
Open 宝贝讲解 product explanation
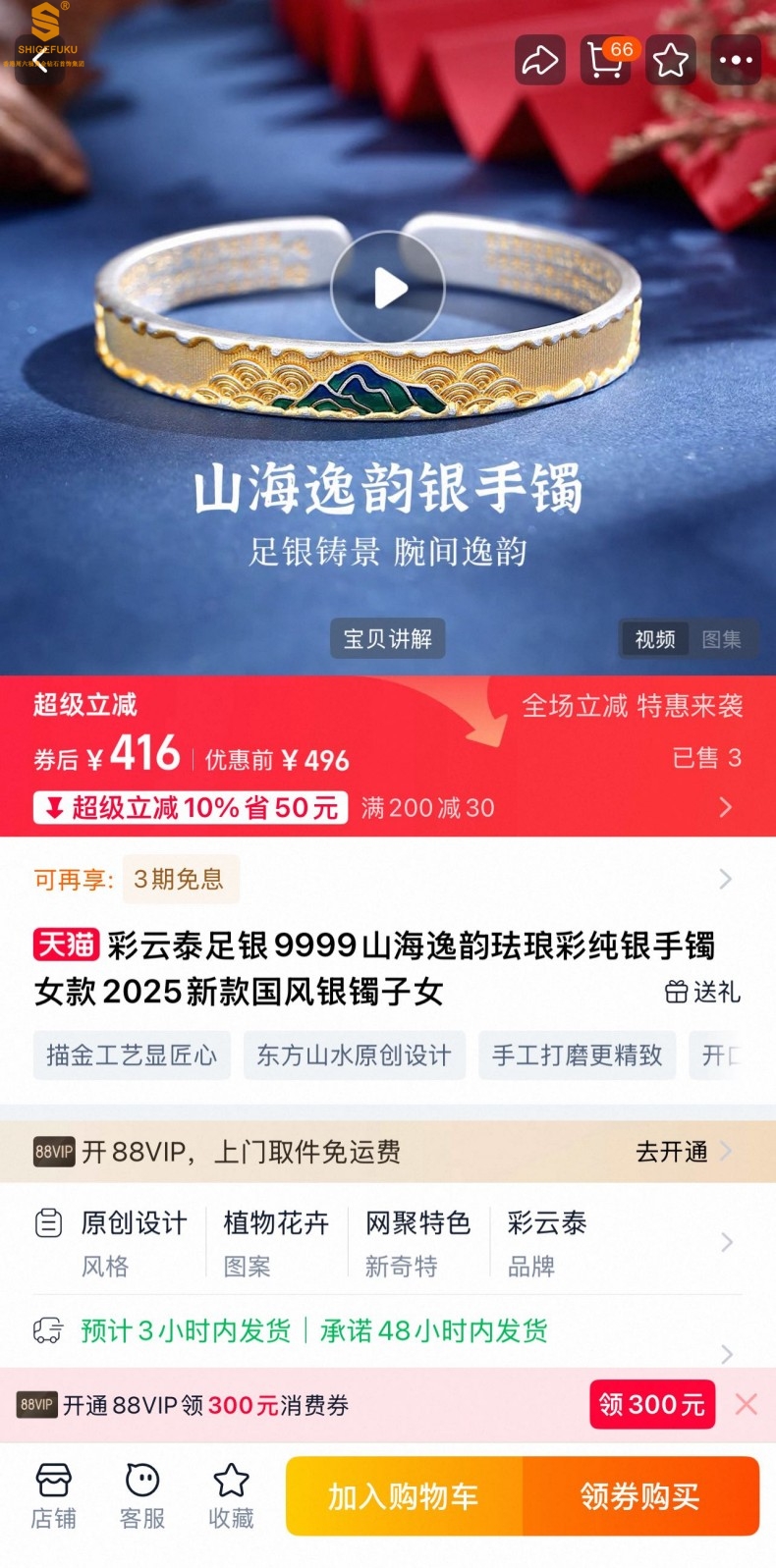tap(387, 639)
